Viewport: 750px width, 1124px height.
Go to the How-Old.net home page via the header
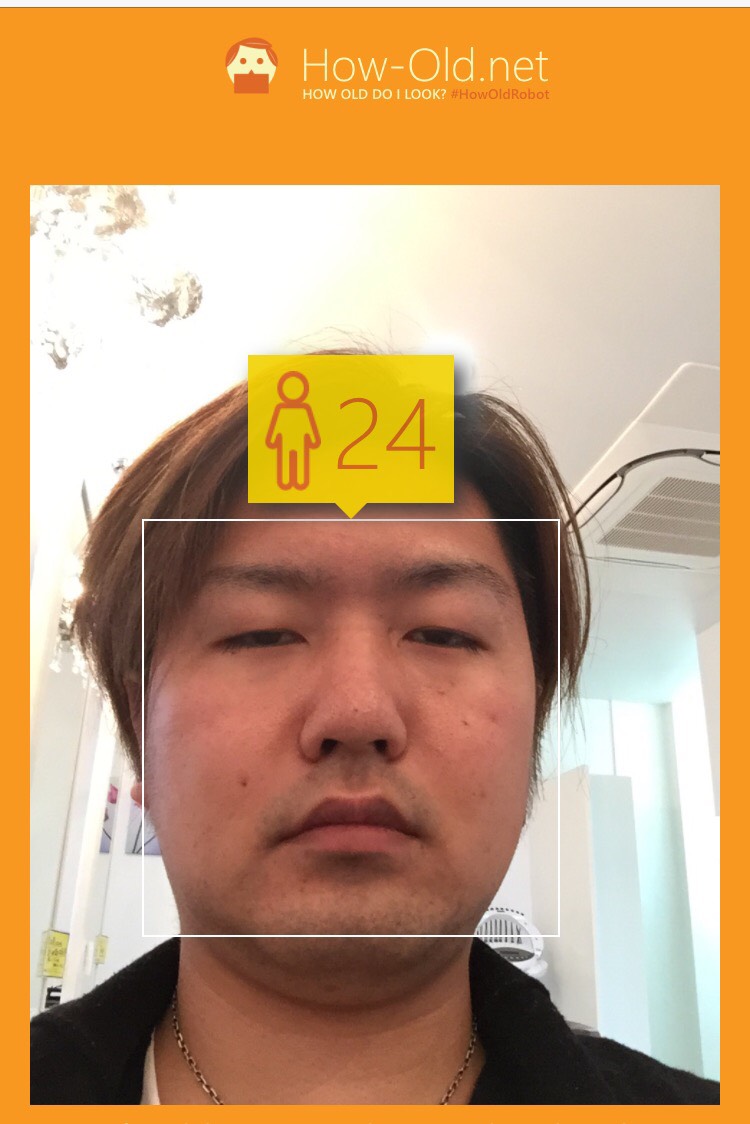(424, 66)
